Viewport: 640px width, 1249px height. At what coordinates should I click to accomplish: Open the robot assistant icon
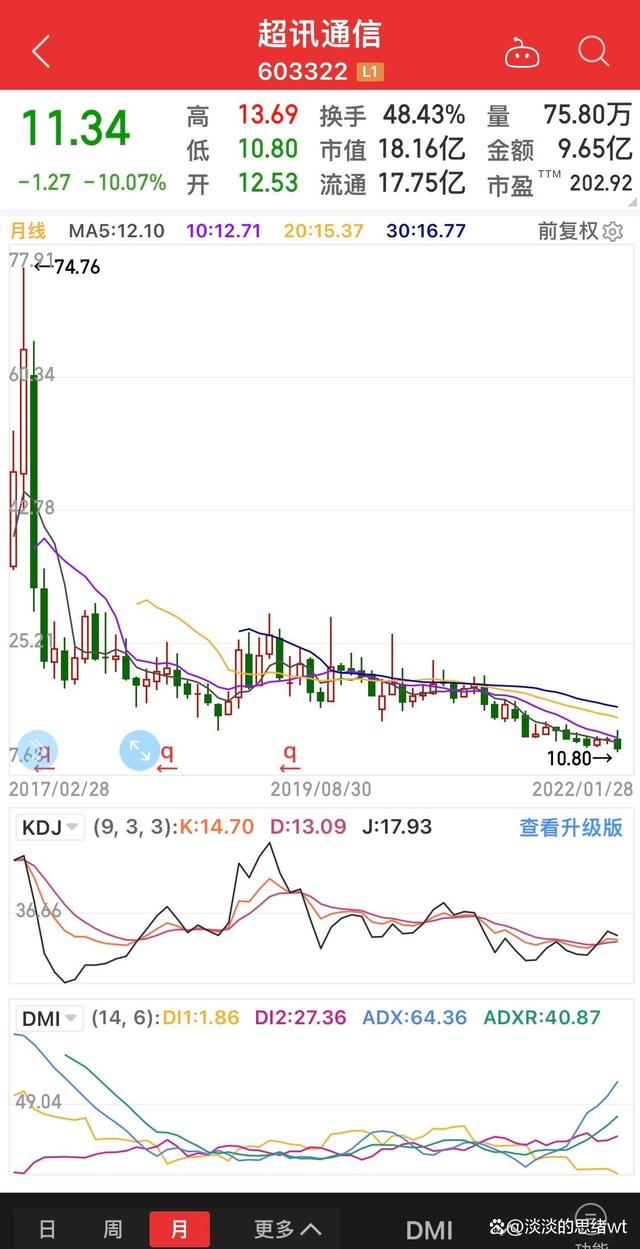[522, 52]
